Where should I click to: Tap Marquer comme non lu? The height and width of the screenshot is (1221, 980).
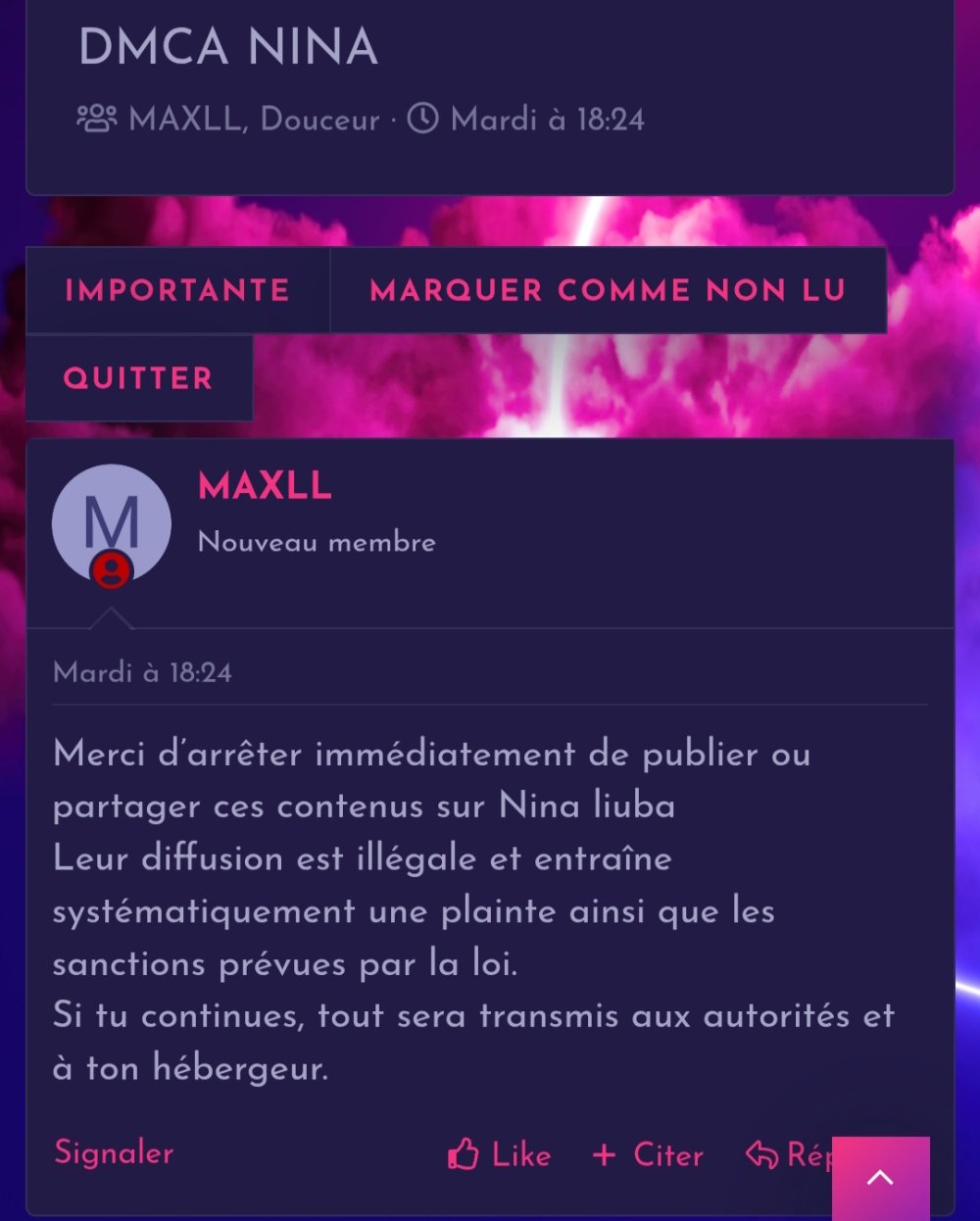pos(608,290)
